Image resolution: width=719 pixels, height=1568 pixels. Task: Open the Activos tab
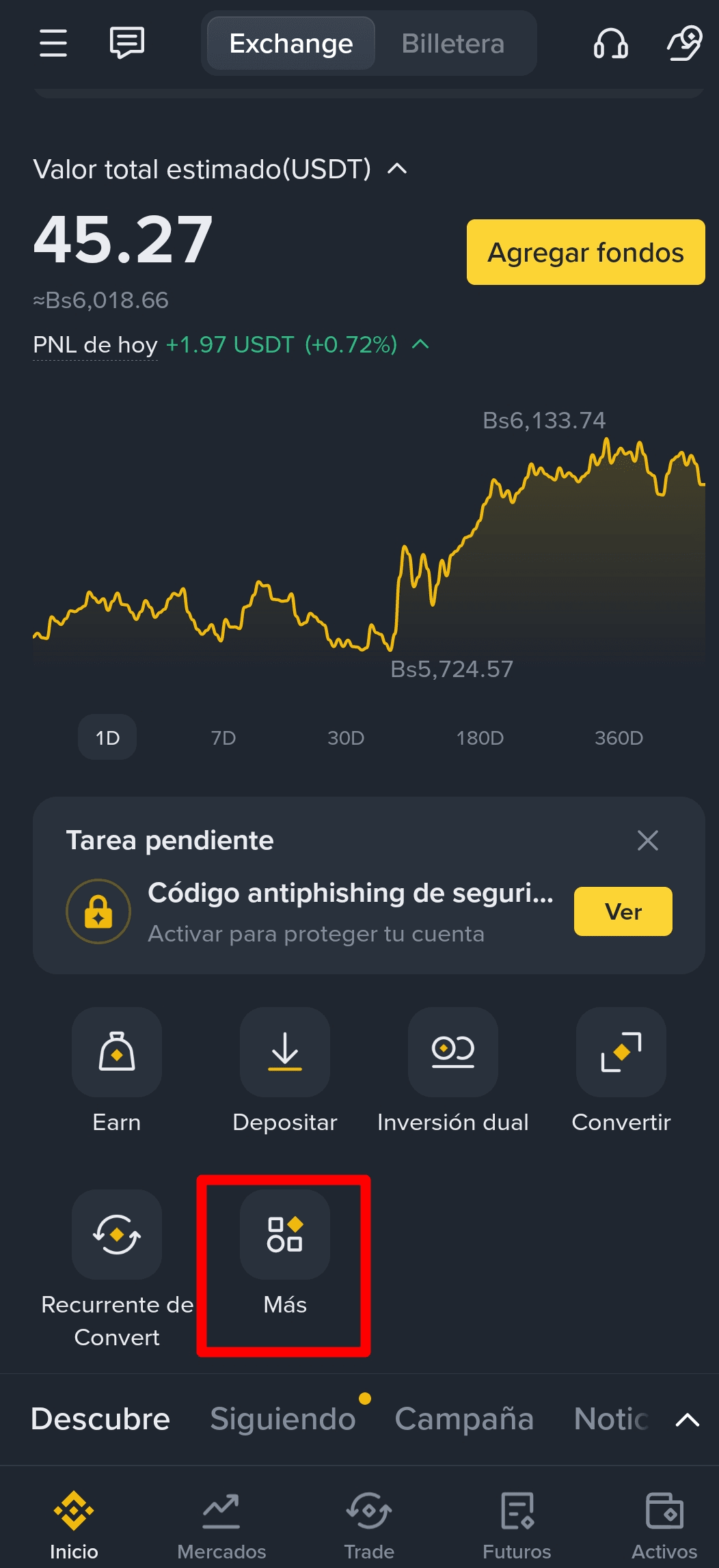pos(664,1526)
